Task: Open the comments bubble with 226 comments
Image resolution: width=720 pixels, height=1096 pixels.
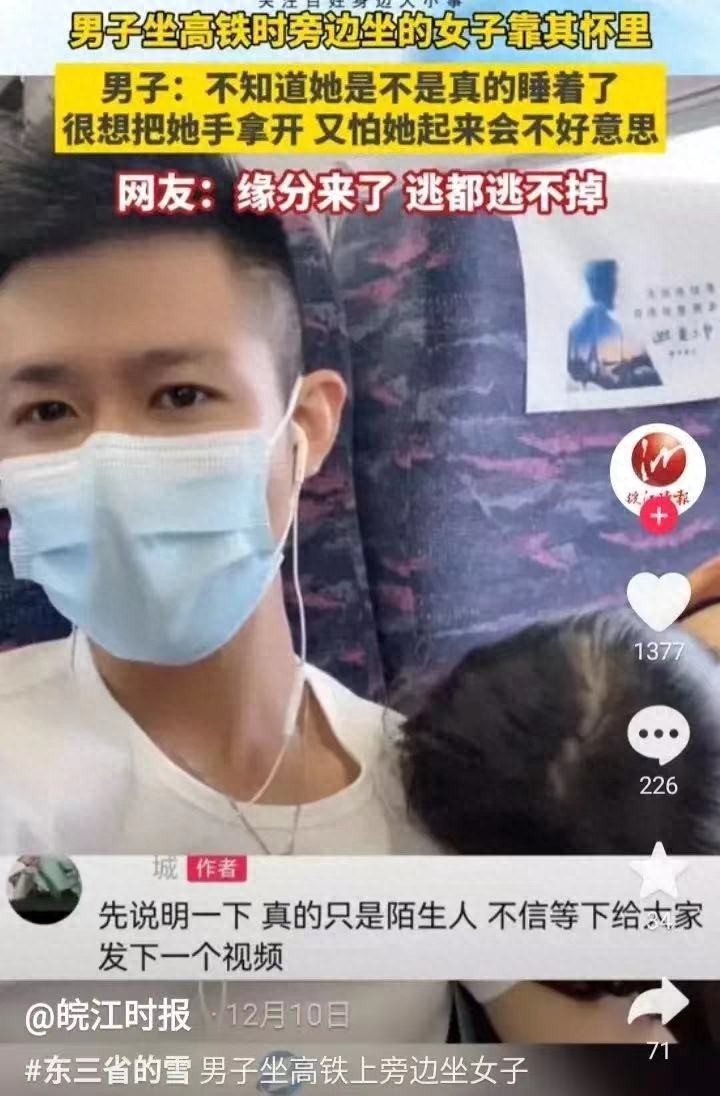Action: [658, 735]
